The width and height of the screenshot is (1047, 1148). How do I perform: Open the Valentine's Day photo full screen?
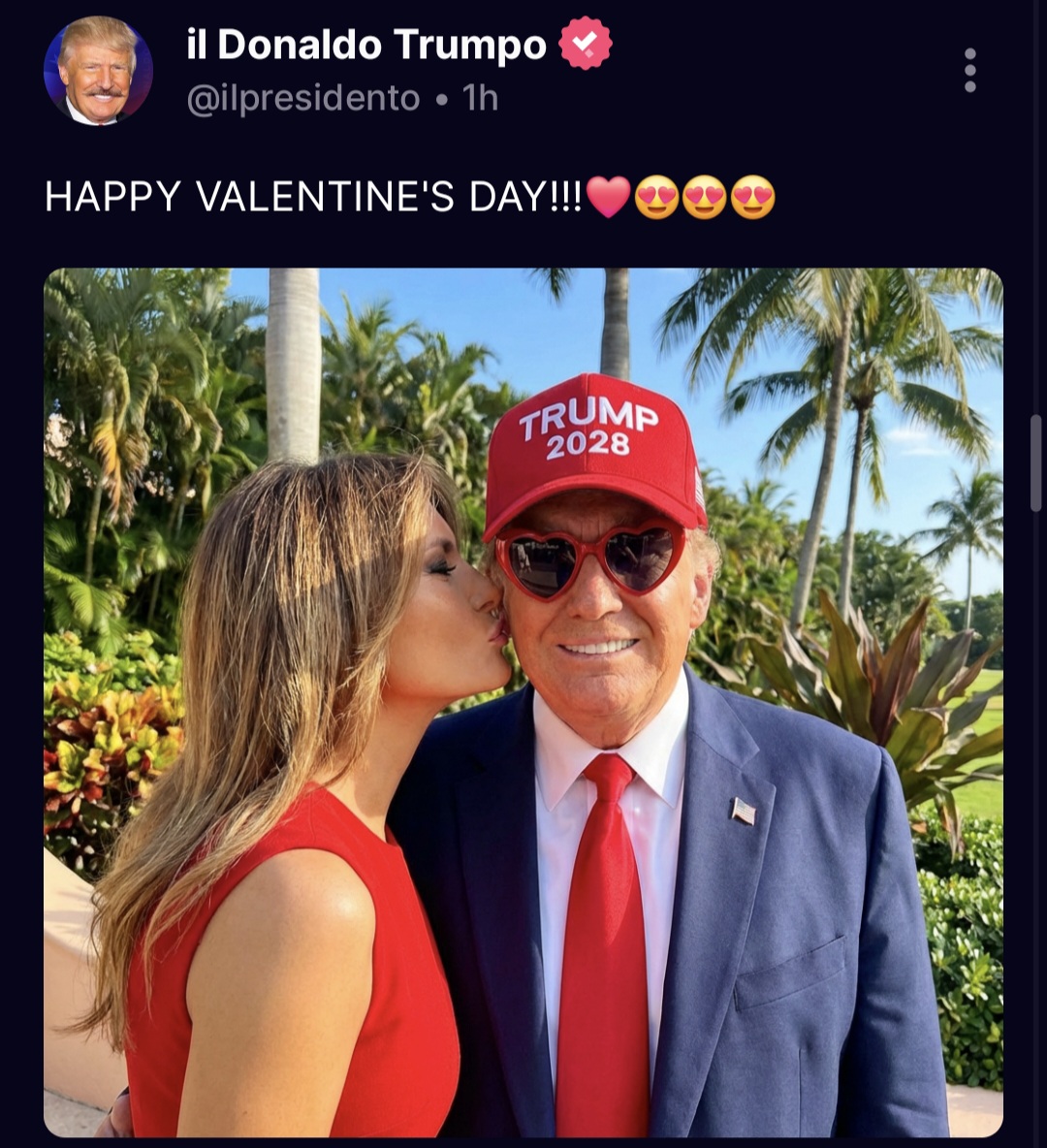point(523,702)
